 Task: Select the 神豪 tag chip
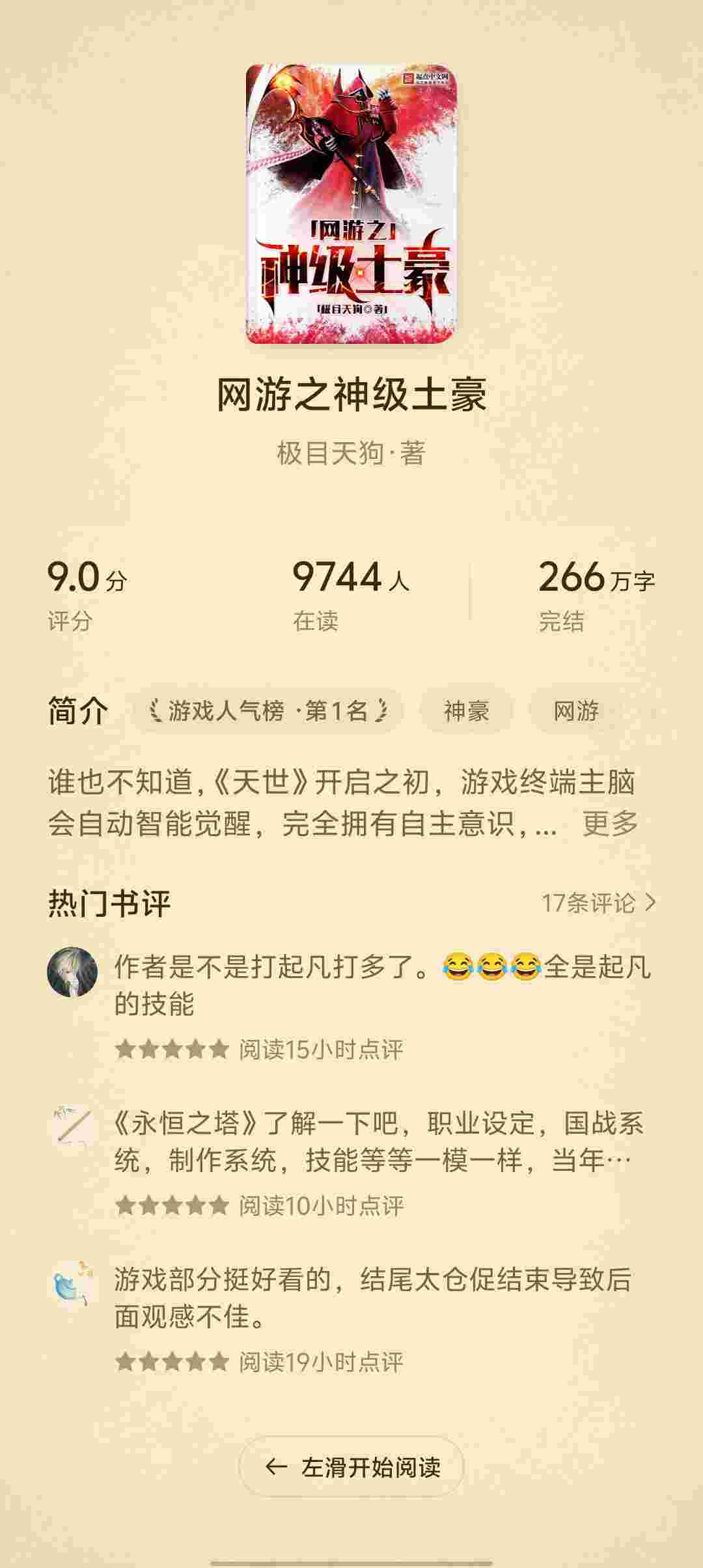tap(466, 710)
